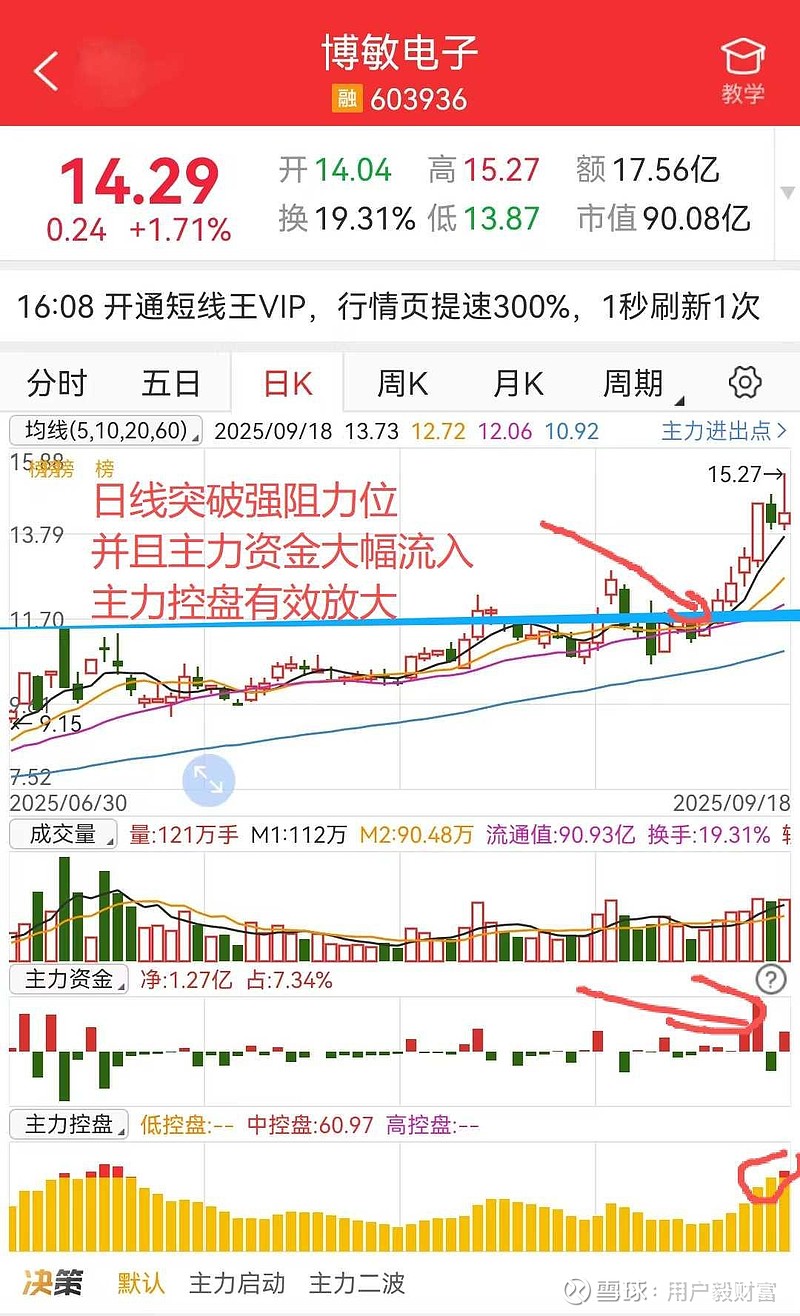
Task: Open chart settings gear
Action: 745,382
